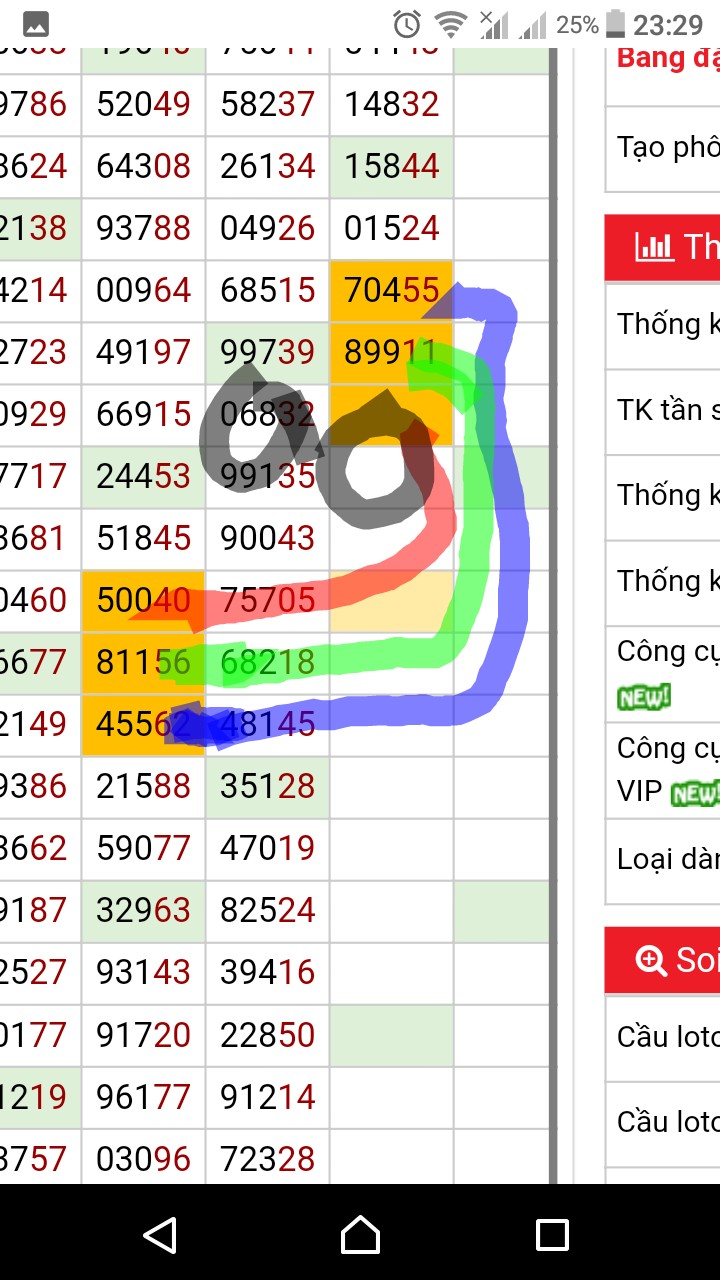This screenshot has width=720, height=1280.
Task: Go back with the system back button
Action: pyautogui.click(x=160, y=1235)
